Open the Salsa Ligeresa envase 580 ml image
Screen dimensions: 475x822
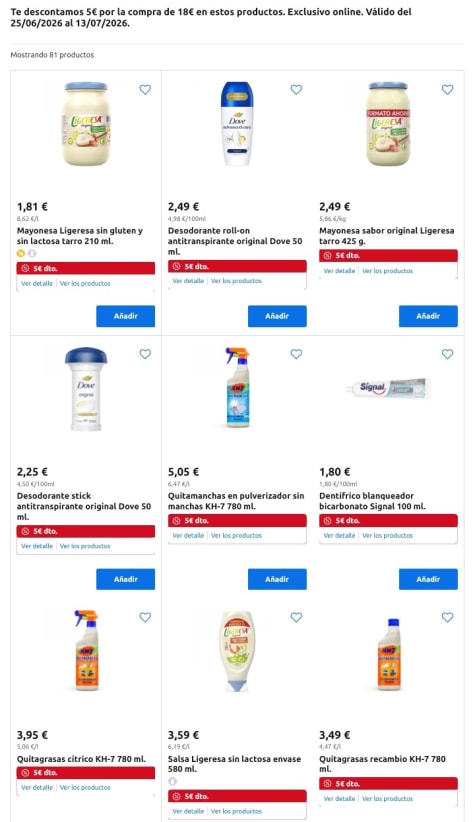pos(237,651)
